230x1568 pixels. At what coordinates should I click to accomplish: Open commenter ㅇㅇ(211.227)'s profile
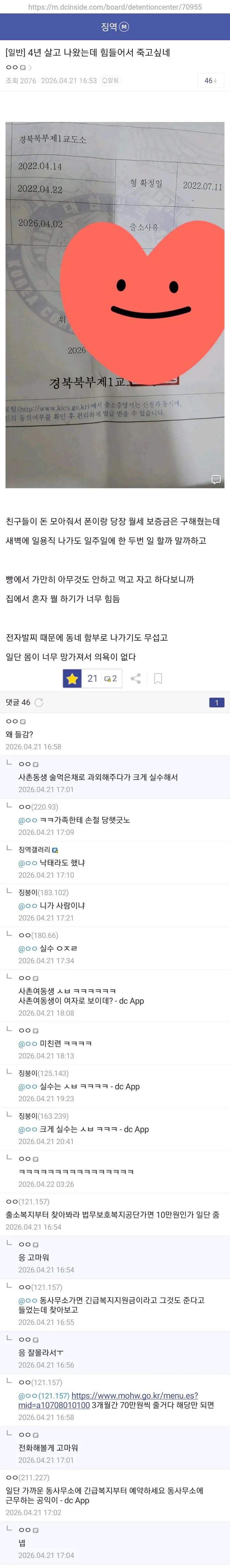click(27, 1477)
